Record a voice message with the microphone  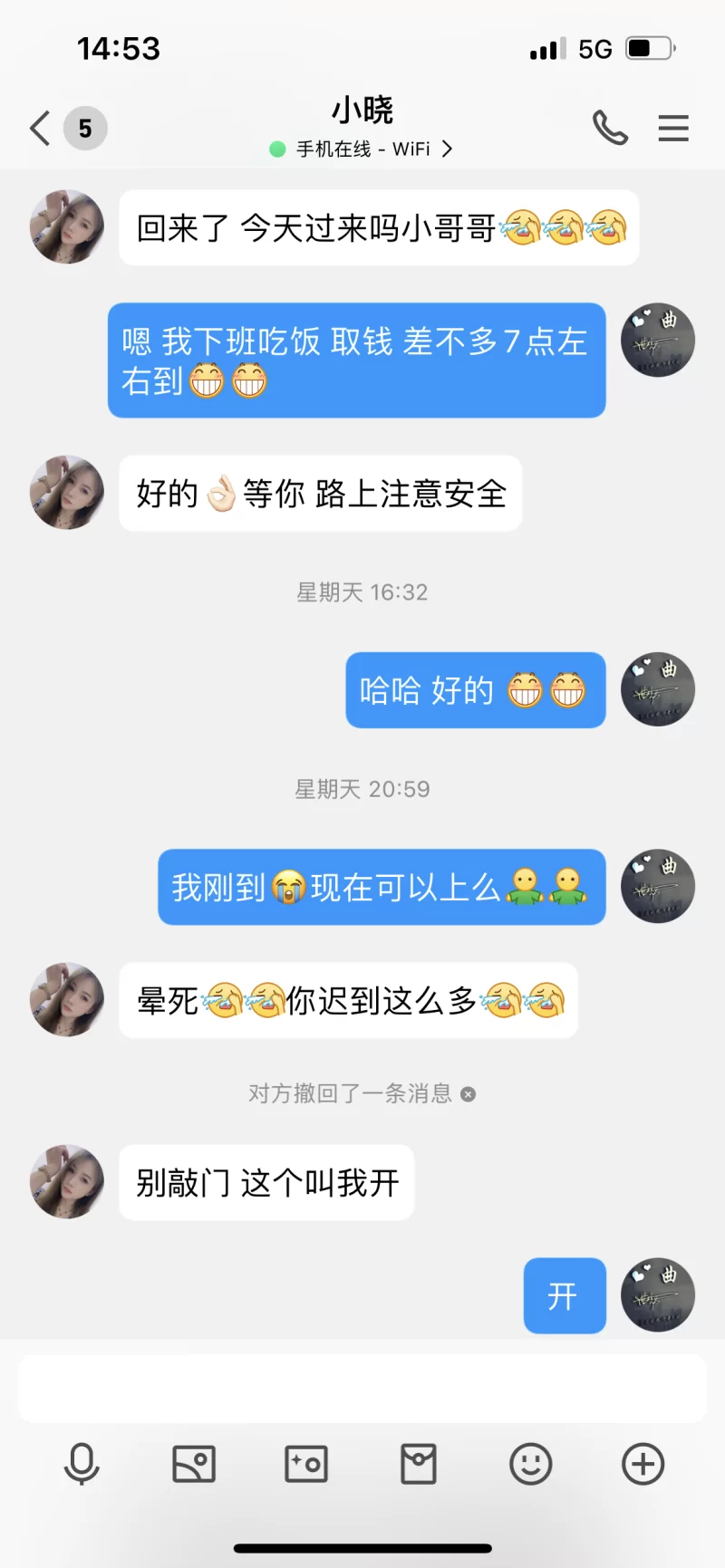82,1464
